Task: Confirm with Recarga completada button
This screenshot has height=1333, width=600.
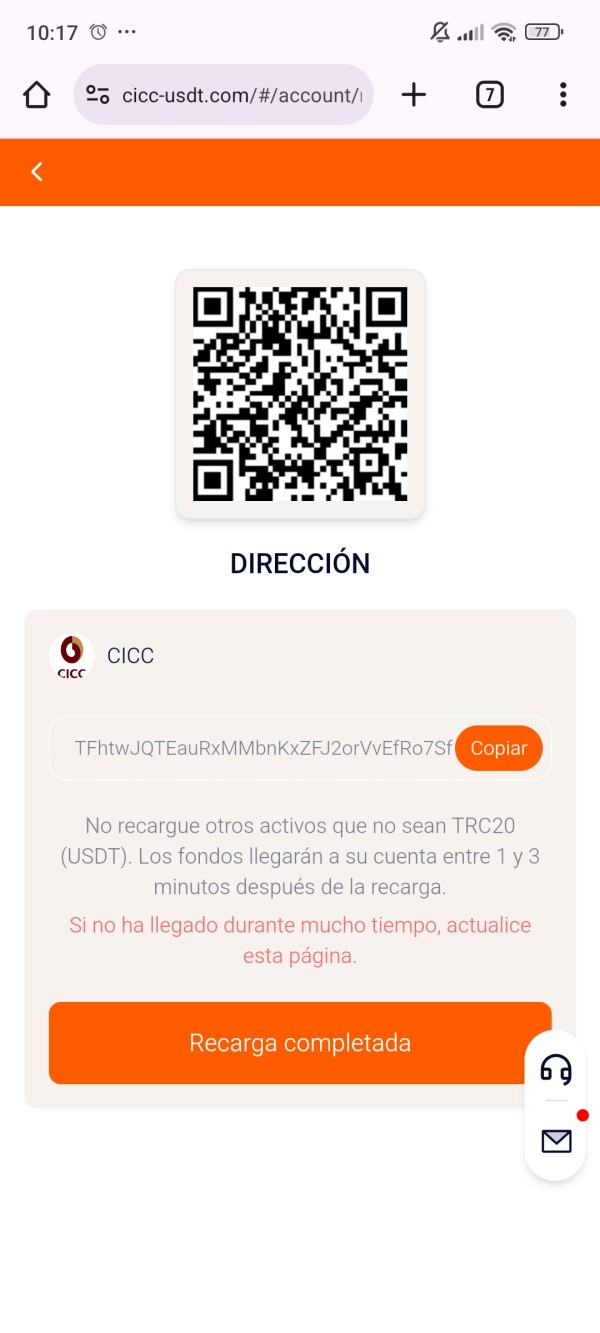Action: tap(300, 1043)
